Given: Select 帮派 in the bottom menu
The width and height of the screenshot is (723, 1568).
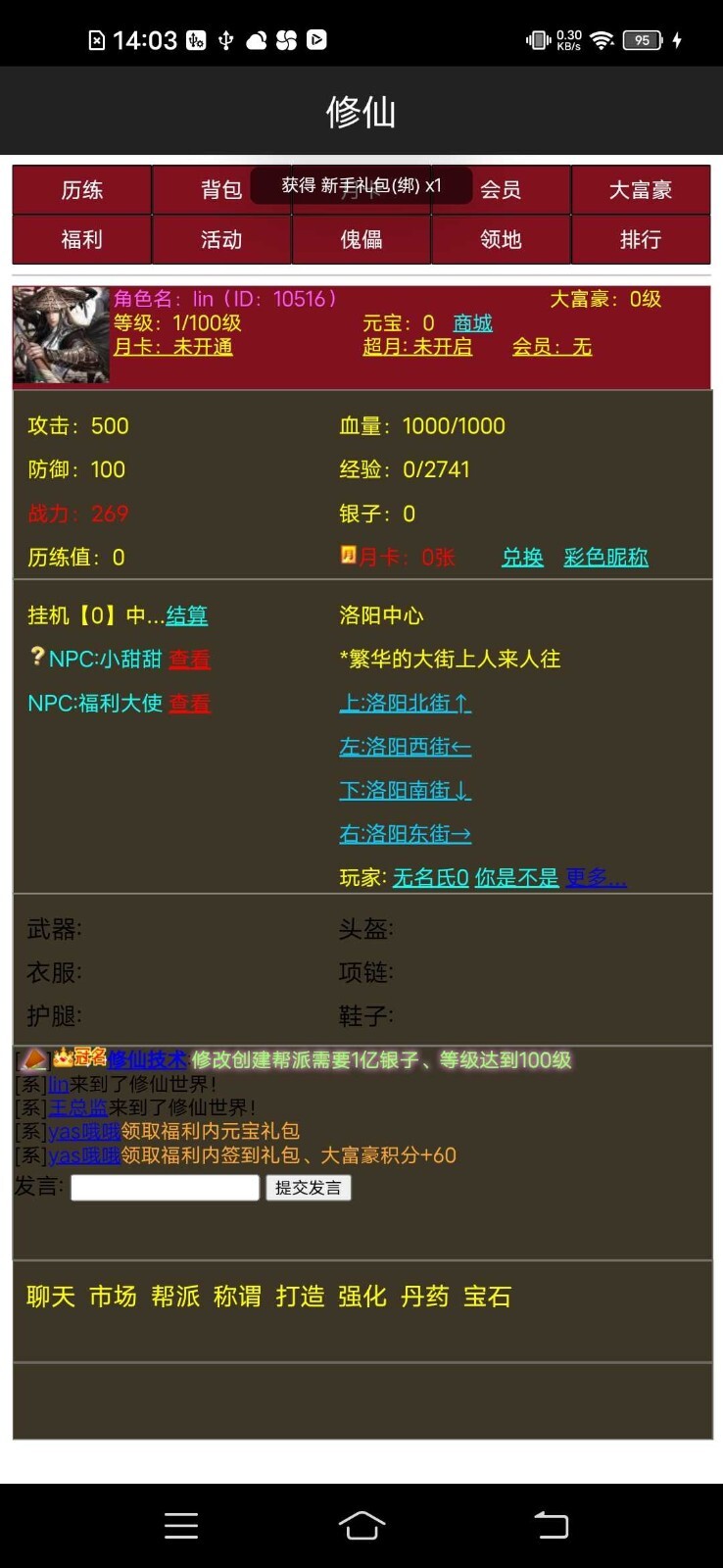Looking at the screenshot, I should [x=173, y=1296].
